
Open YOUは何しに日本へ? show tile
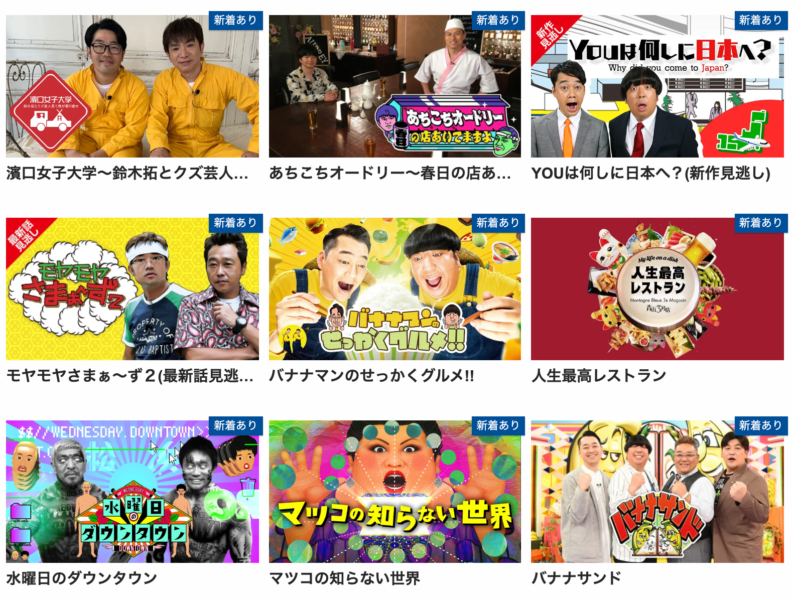pyautogui.click(x=658, y=86)
